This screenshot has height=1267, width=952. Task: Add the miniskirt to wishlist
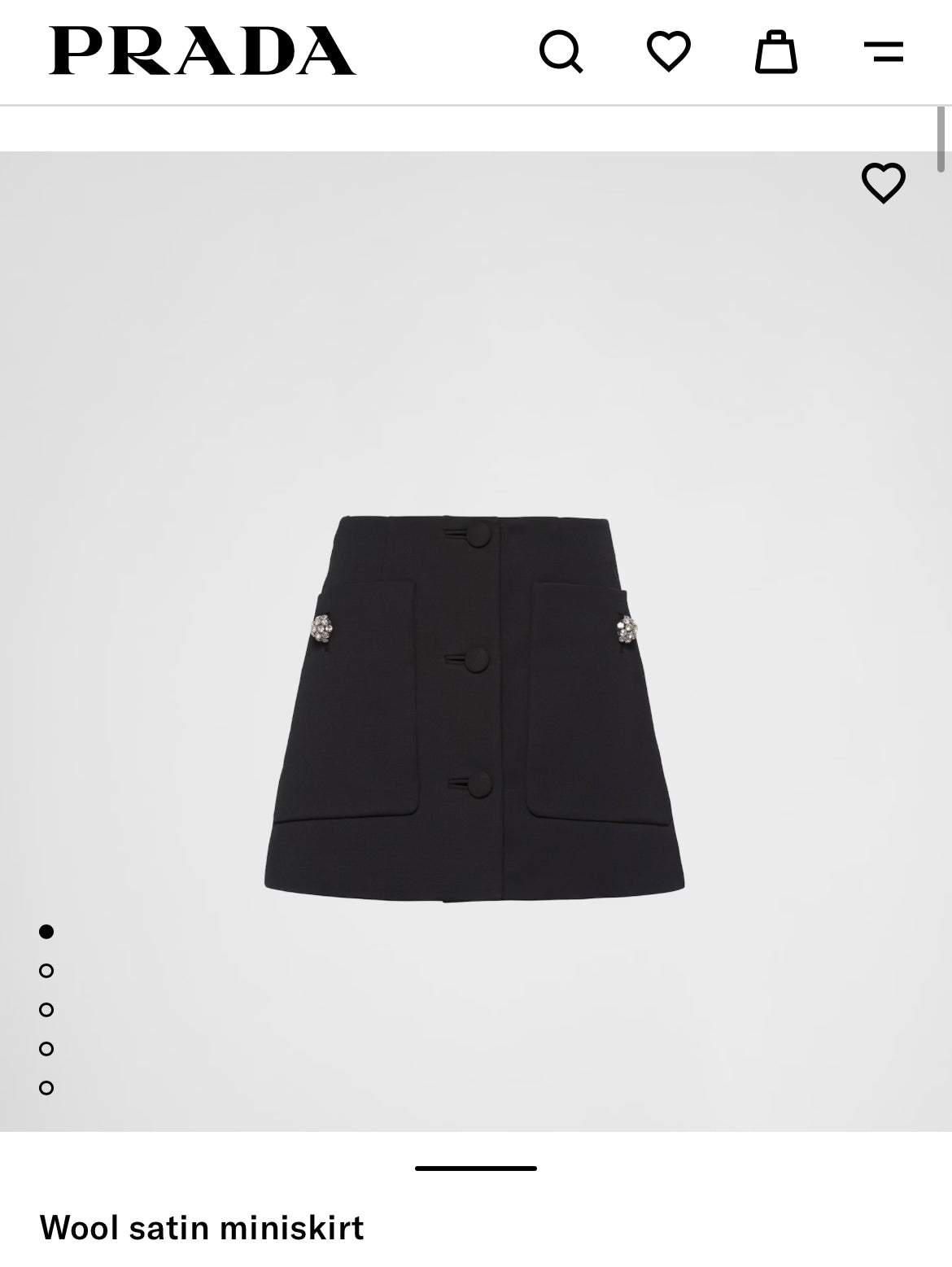(883, 182)
